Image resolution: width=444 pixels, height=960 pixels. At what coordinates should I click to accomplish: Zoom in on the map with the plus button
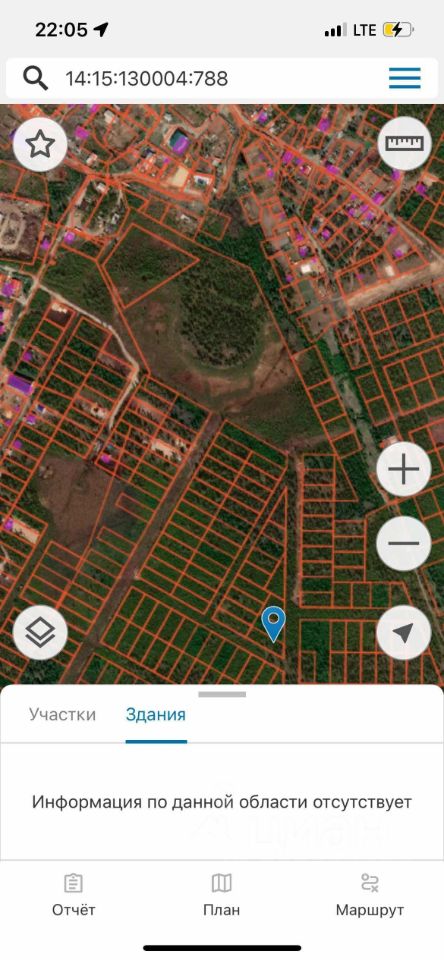click(x=404, y=470)
